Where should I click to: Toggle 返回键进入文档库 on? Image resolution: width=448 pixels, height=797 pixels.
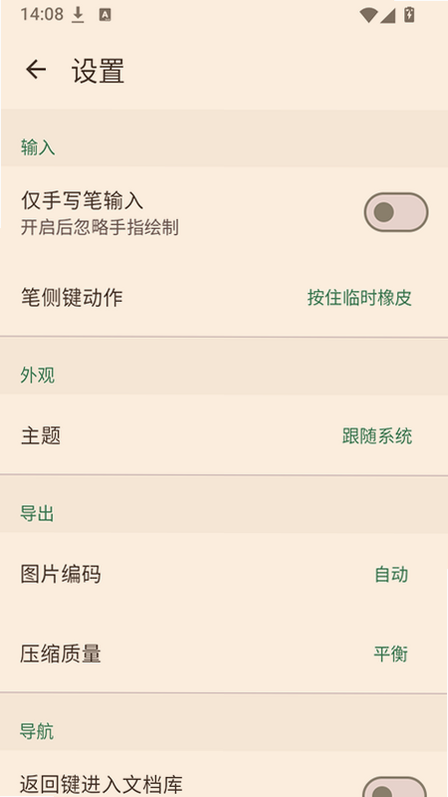[x=395, y=787]
